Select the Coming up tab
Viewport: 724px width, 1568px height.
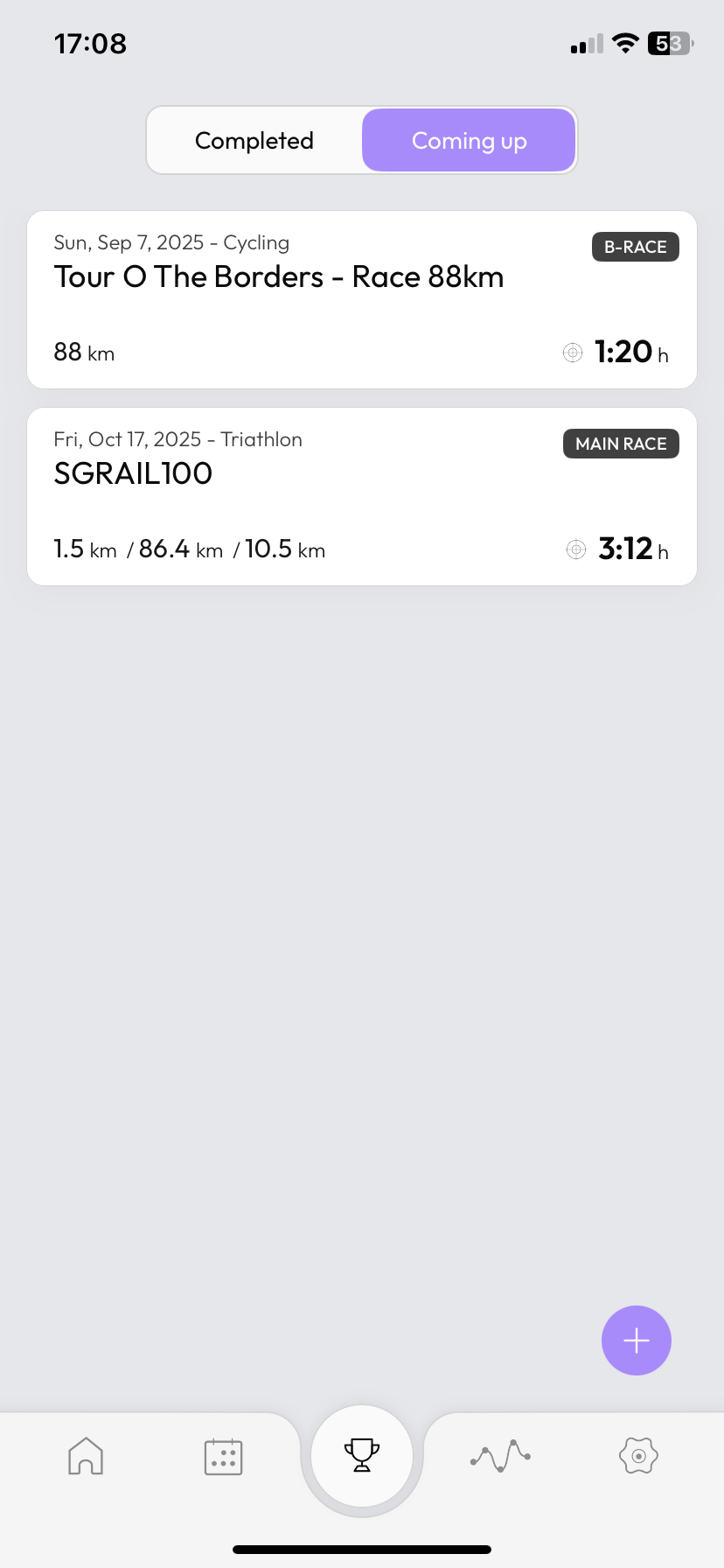point(469,141)
